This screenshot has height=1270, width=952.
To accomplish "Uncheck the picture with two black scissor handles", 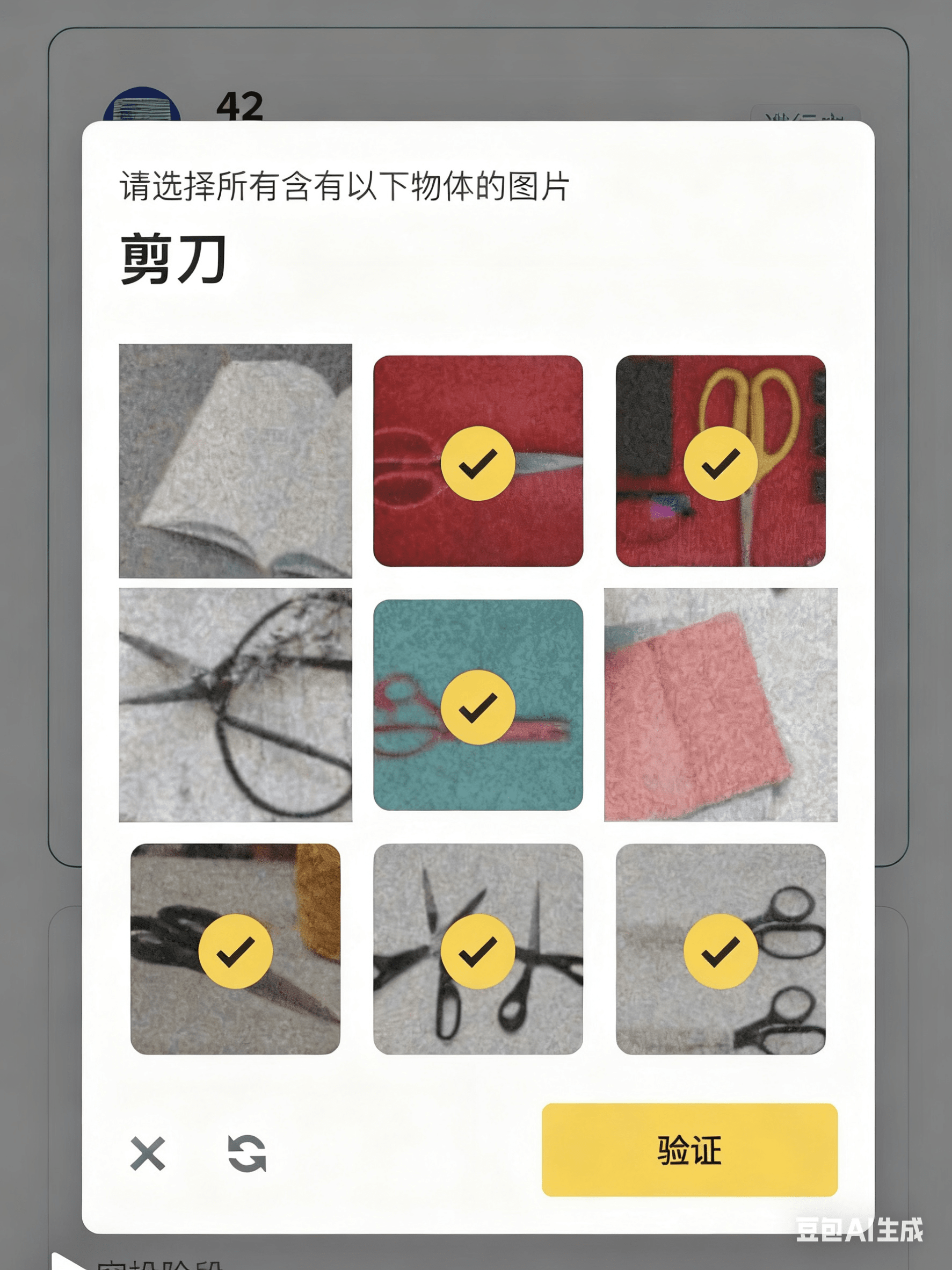I will click(720, 949).
